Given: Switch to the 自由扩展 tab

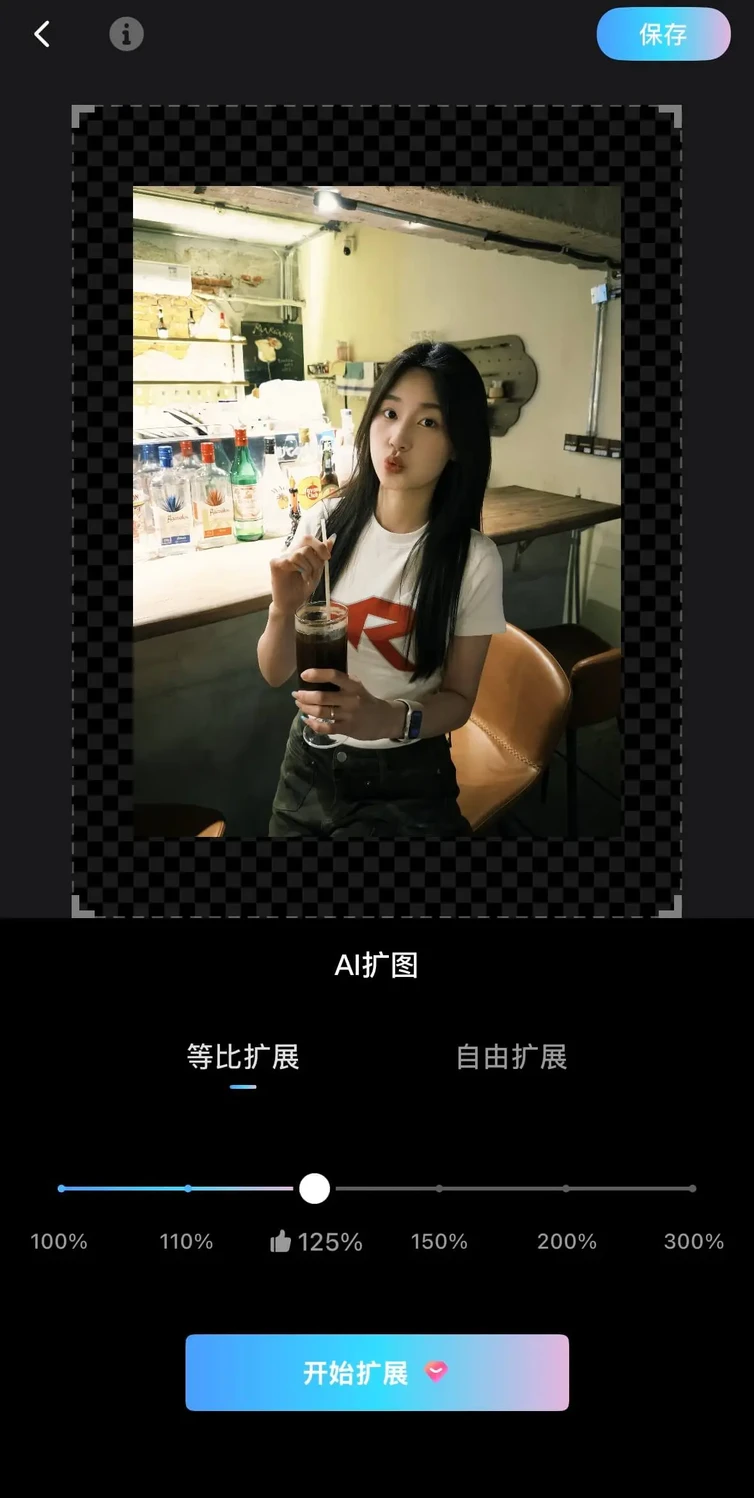Looking at the screenshot, I should coord(511,1057).
